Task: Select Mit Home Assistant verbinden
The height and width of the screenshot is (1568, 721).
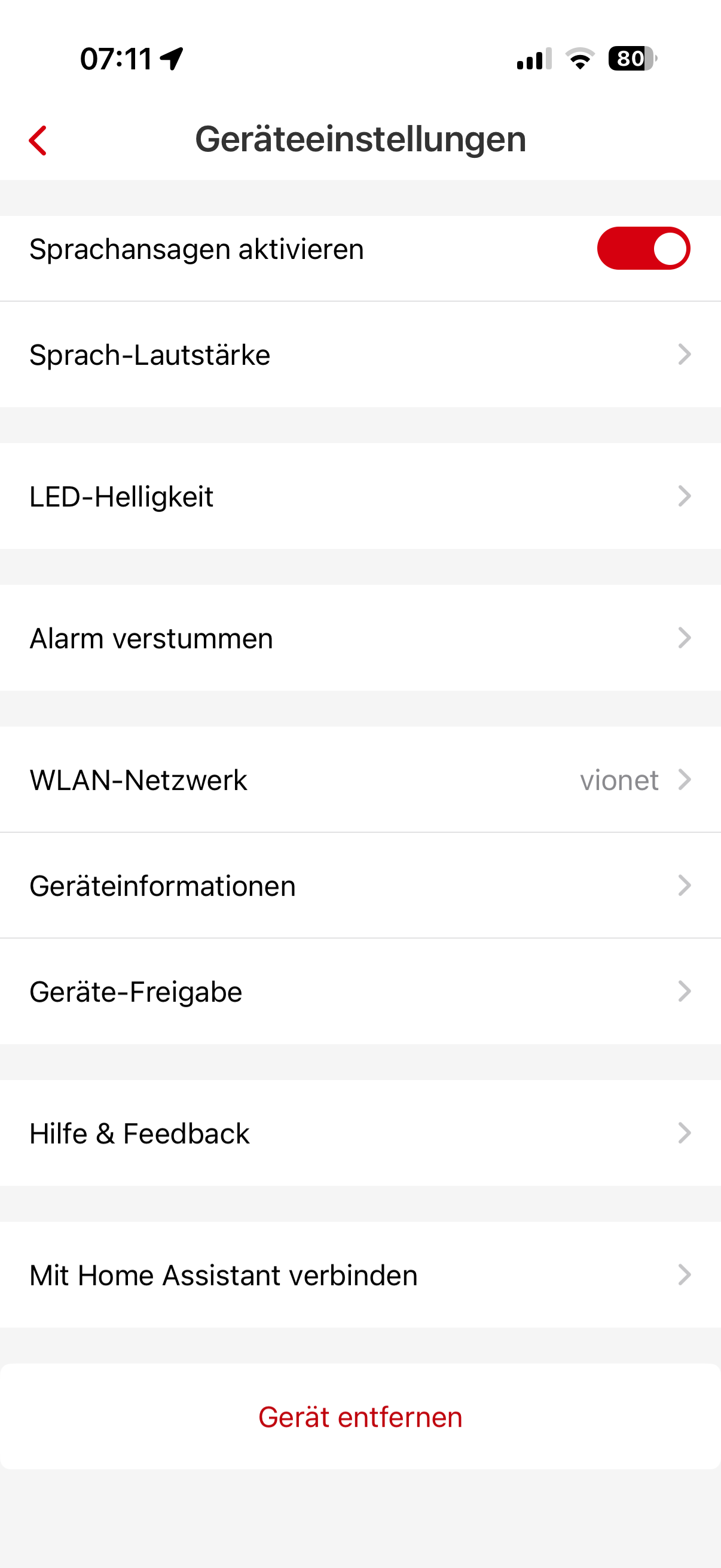Action: pos(360,1275)
